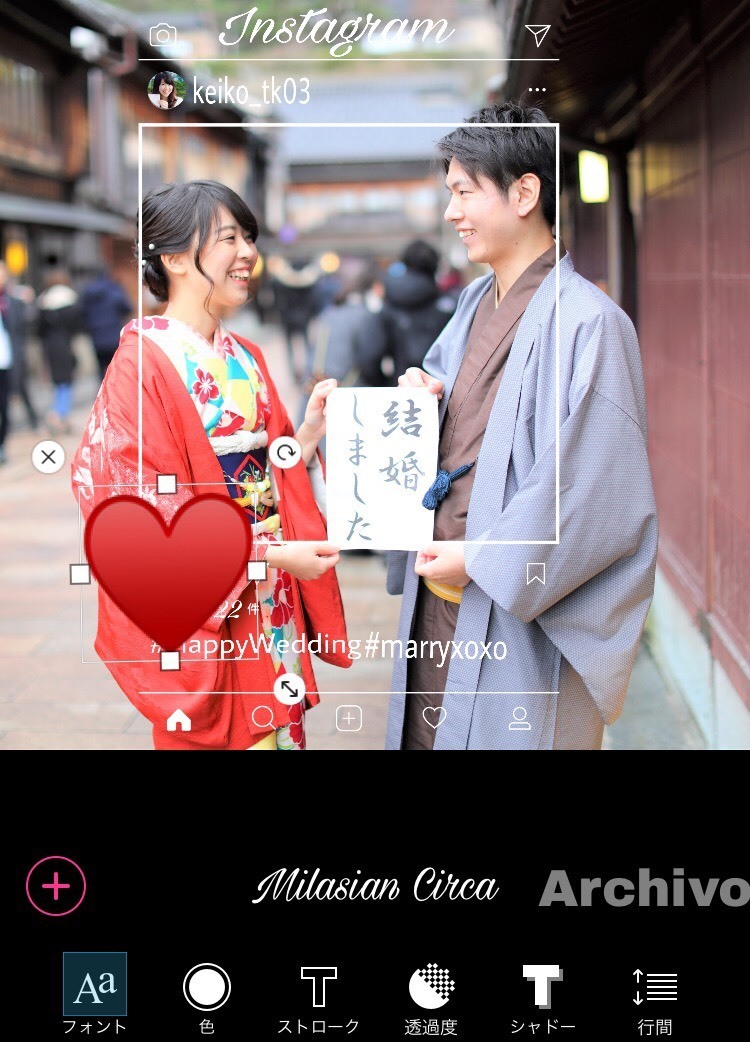This screenshot has height=1042, width=750.
Task: Delete the sticker with the X button
Action: 47,457
